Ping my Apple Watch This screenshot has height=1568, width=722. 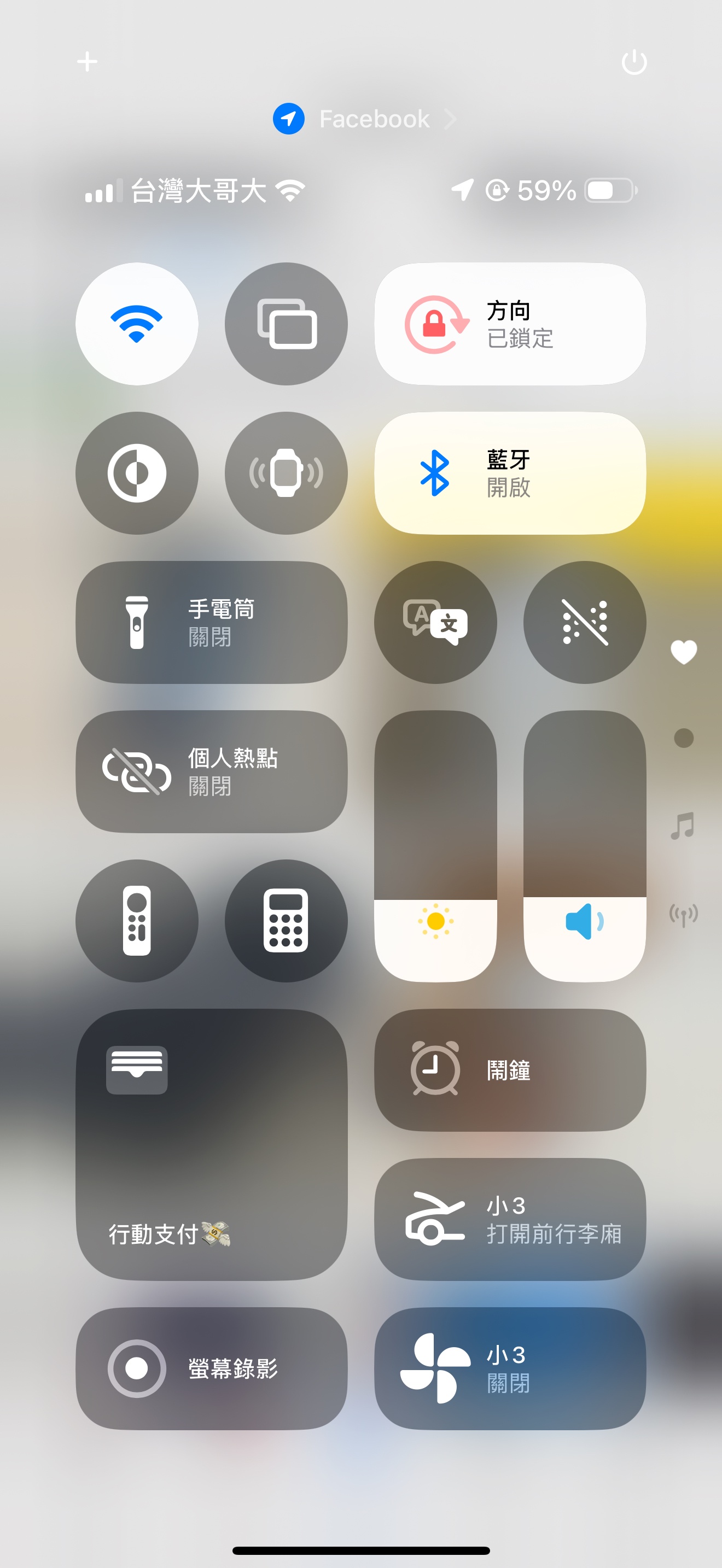coord(286,473)
